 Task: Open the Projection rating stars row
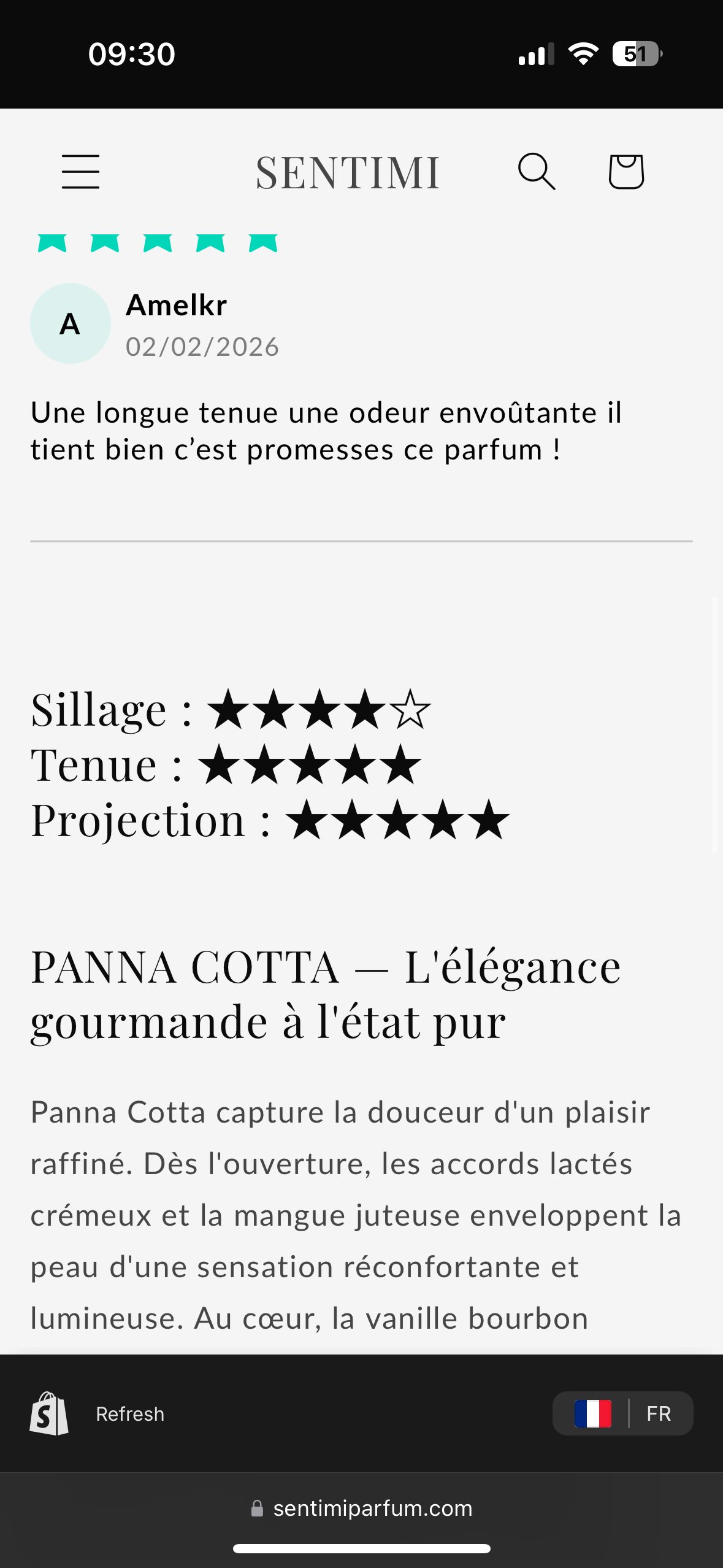pos(399,819)
